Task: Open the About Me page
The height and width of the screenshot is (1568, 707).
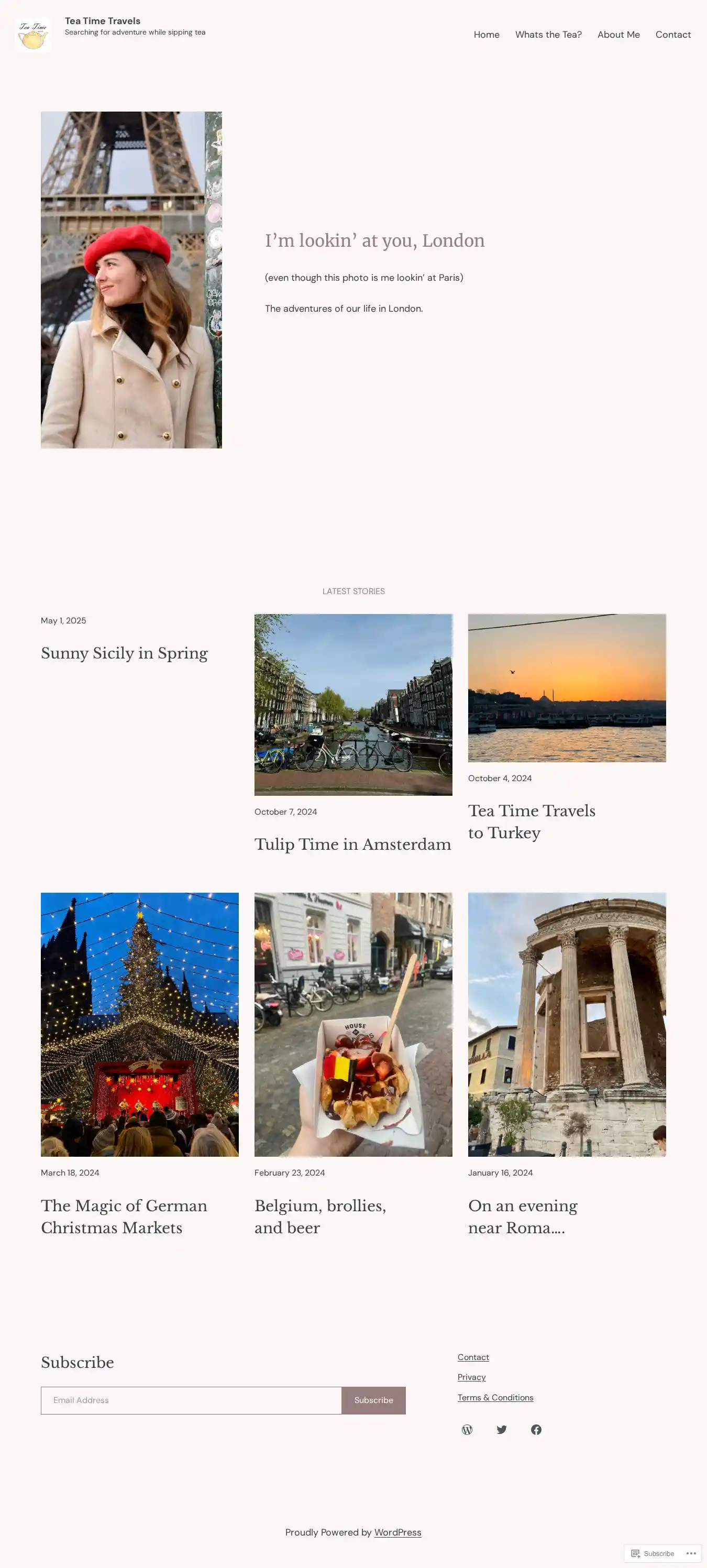Action: pyautogui.click(x=617, y=35)
